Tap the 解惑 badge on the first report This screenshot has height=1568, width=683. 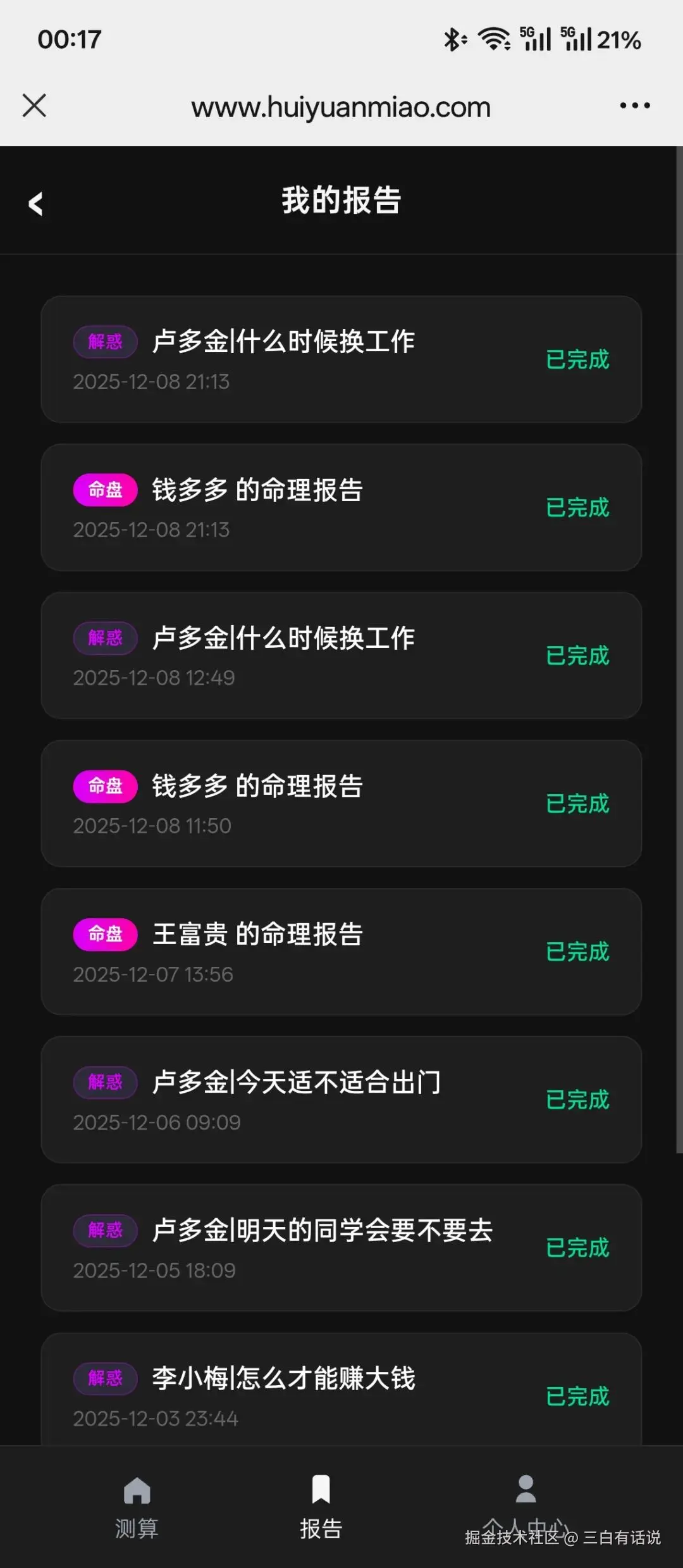point(105,340)
